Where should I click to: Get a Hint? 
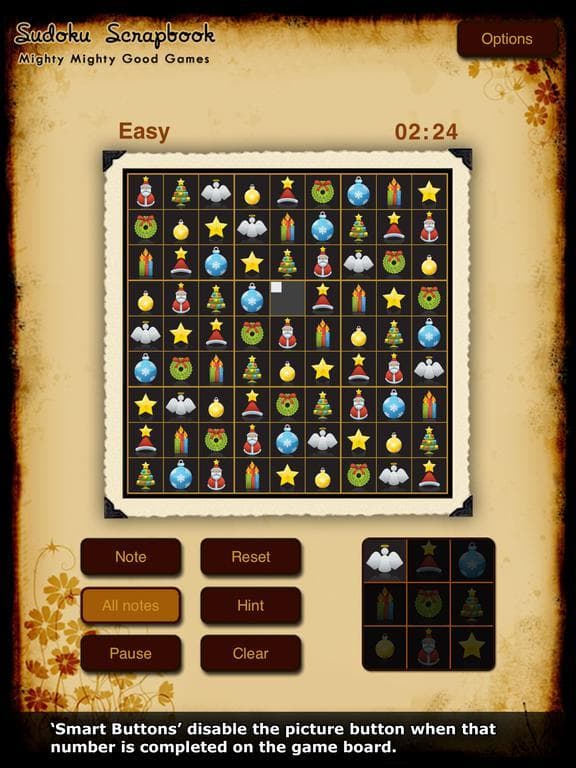[251, 605]
